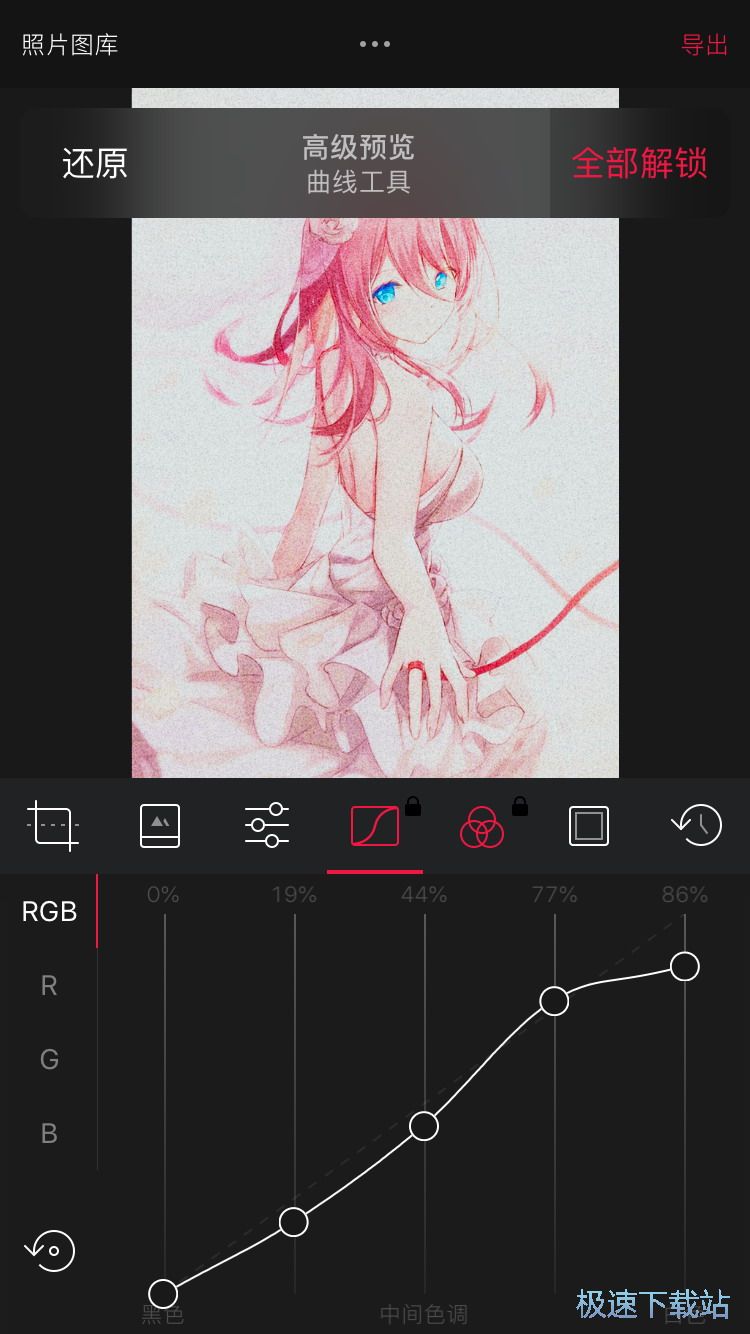Open the adjustment sliders tool
Screen dimensions: 750x1334
[267, 826]
